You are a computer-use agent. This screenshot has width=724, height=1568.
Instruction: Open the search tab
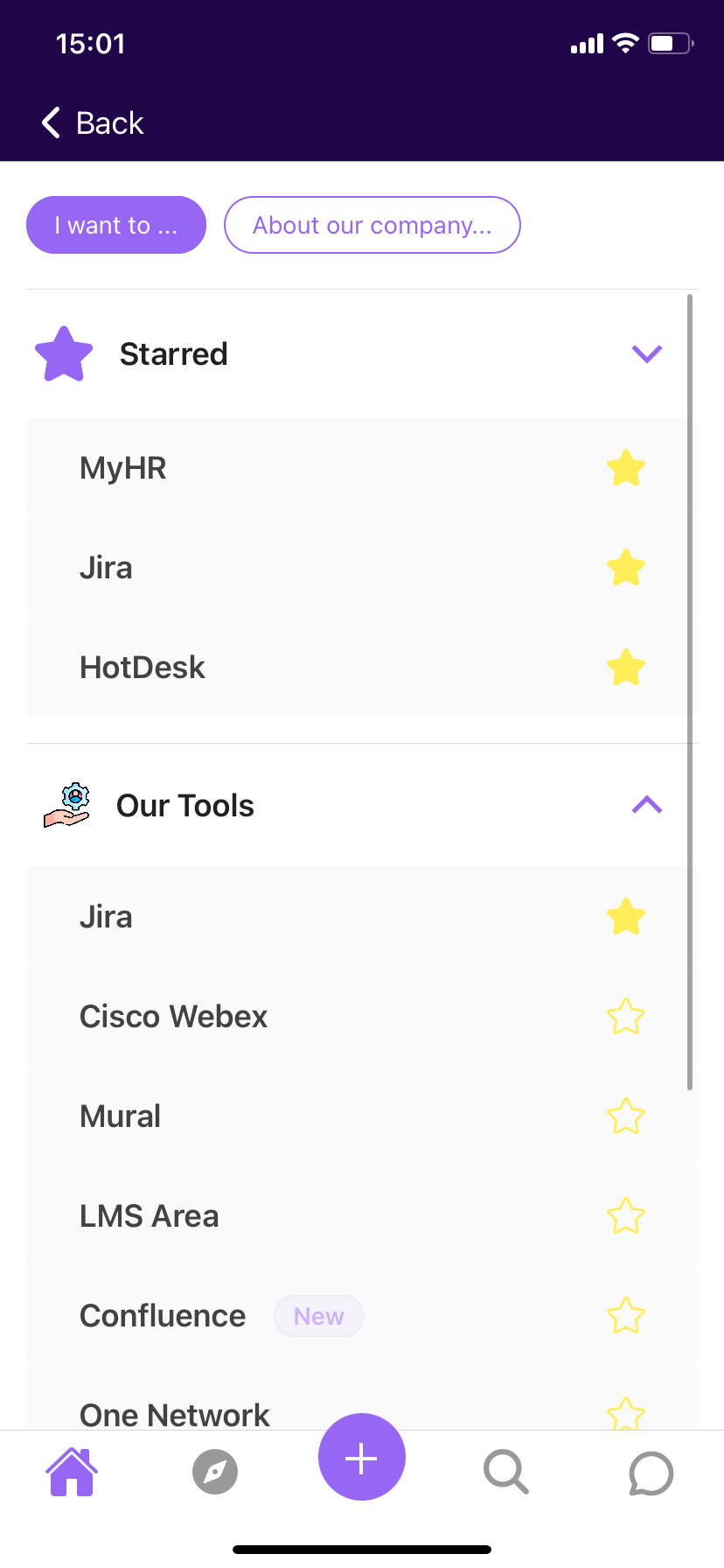pos(505,1472)
